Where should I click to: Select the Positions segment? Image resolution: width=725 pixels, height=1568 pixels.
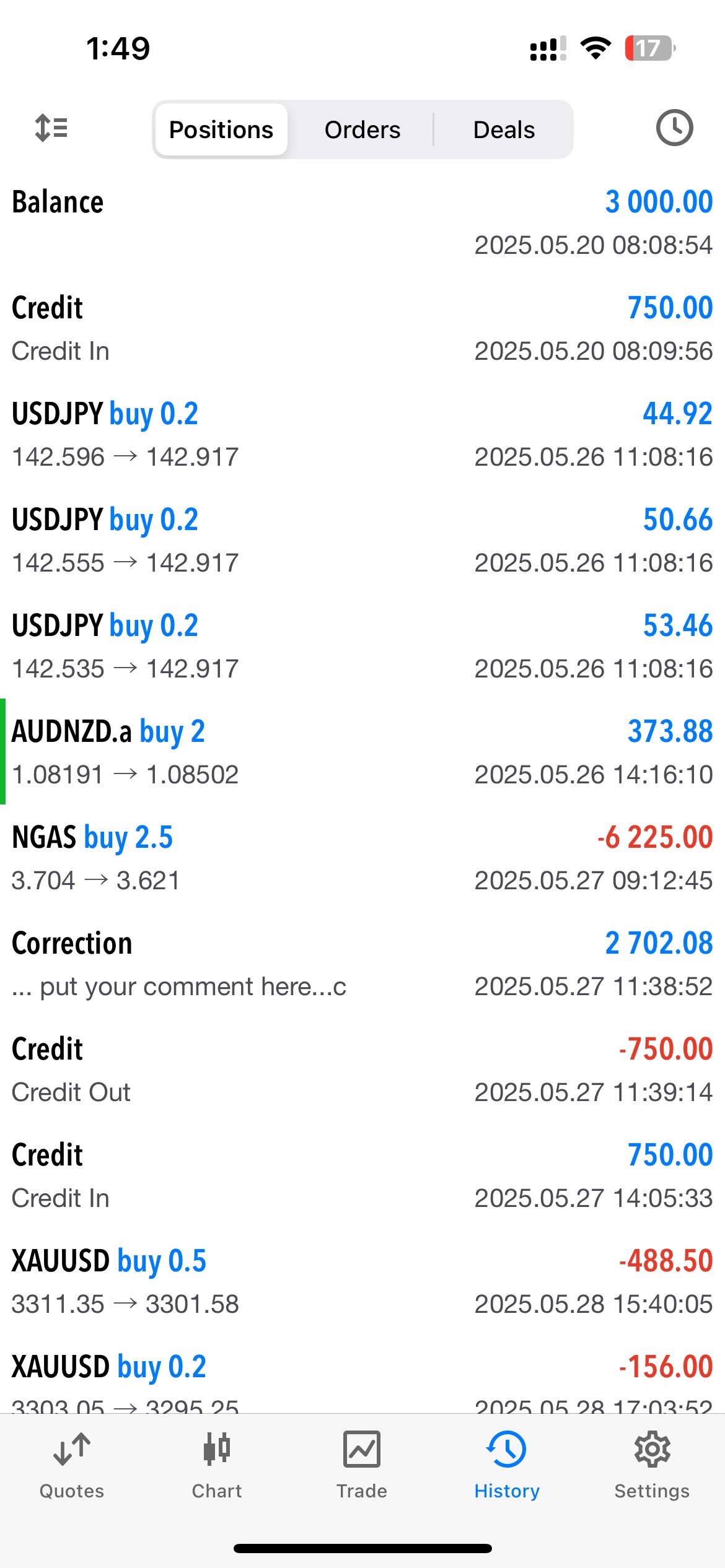click(221, 129)
